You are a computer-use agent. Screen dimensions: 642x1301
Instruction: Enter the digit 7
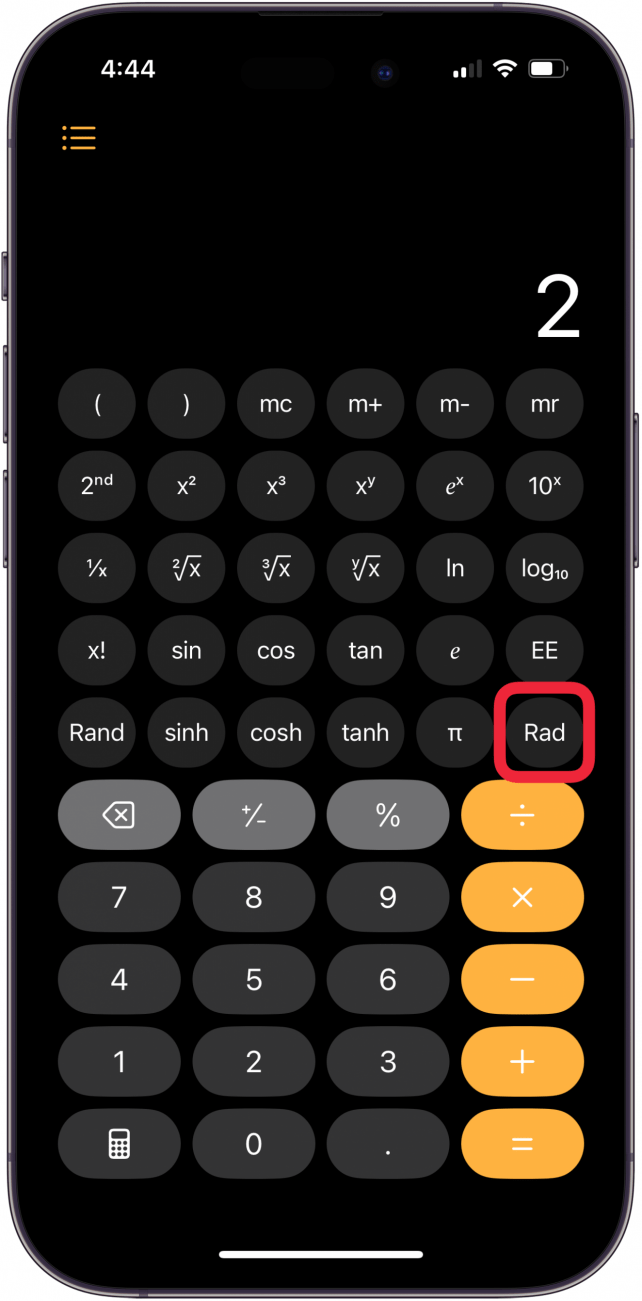click(x=119, y=897)
